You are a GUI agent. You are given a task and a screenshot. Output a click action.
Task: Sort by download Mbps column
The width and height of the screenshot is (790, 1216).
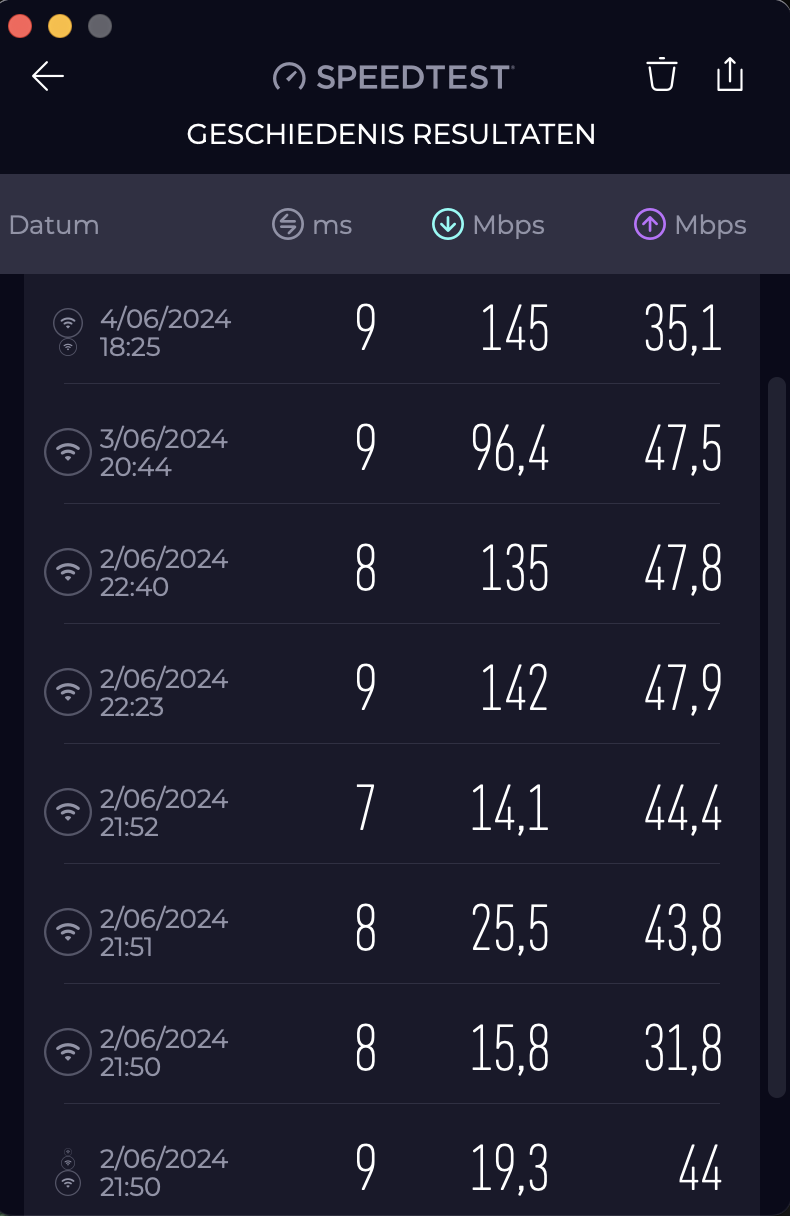coord(488,225)
